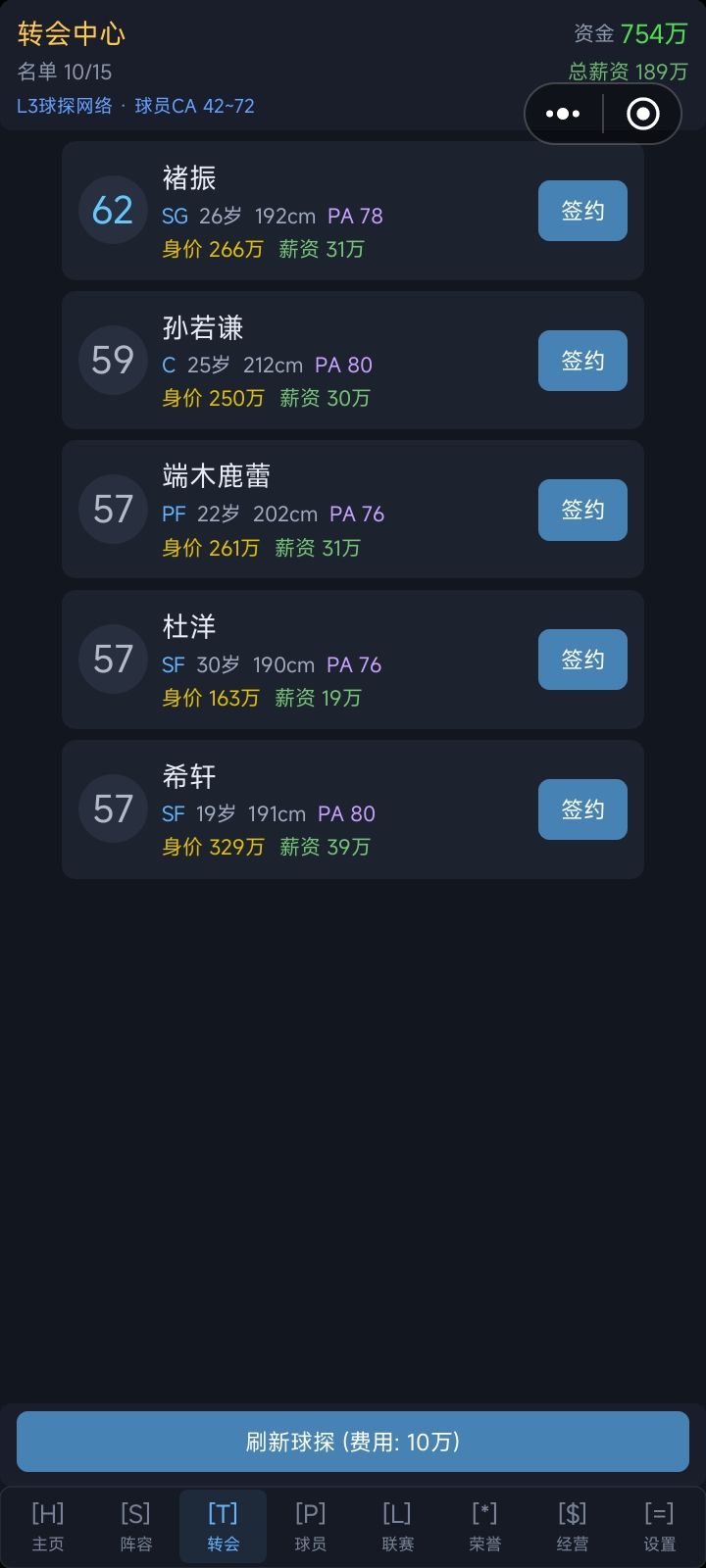点击刷新球探按钮
This screenshot has width=706, height=1568.
pos(353,1441)
